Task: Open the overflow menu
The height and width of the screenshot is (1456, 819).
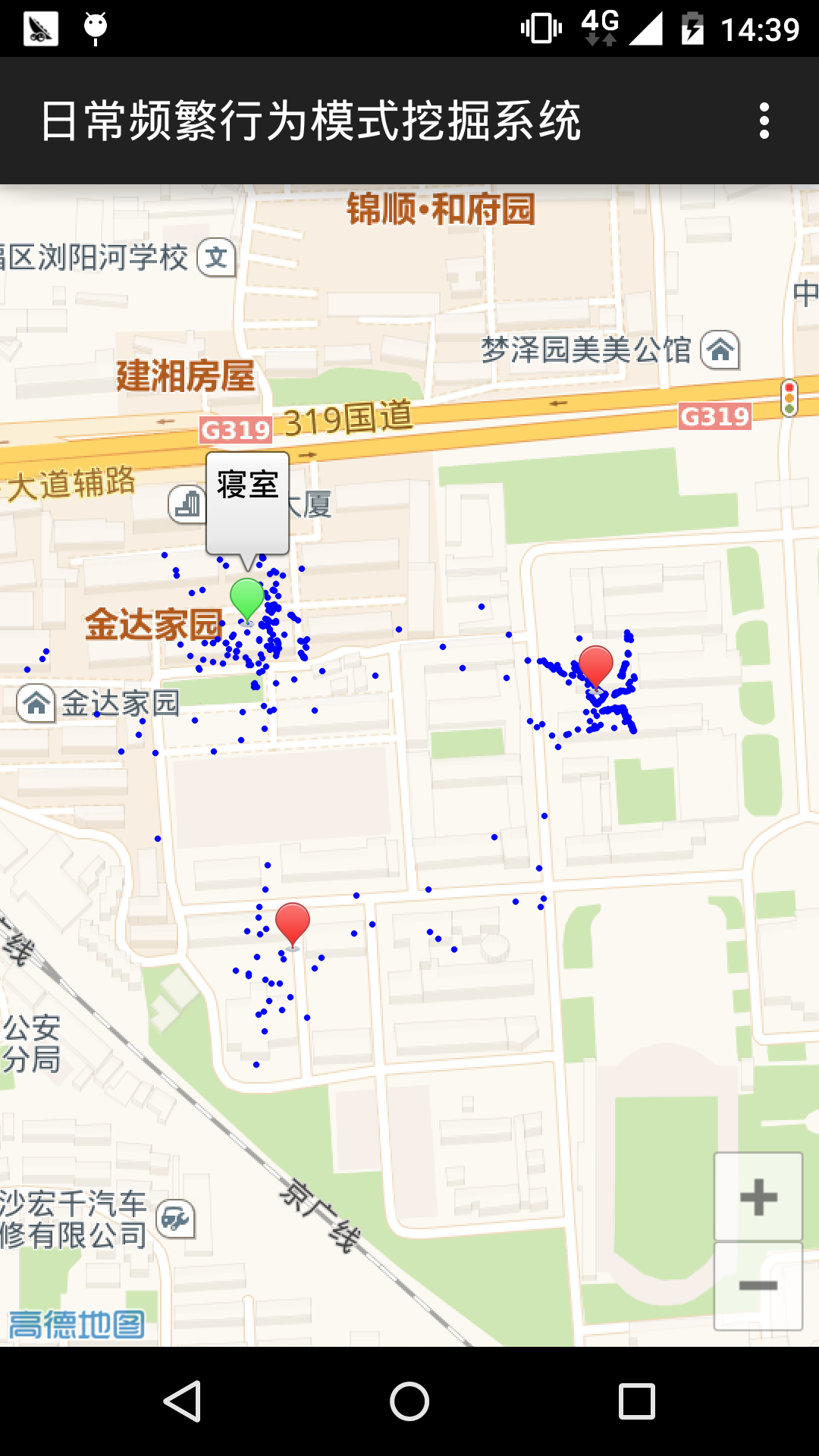Action: tap(764, 121)
